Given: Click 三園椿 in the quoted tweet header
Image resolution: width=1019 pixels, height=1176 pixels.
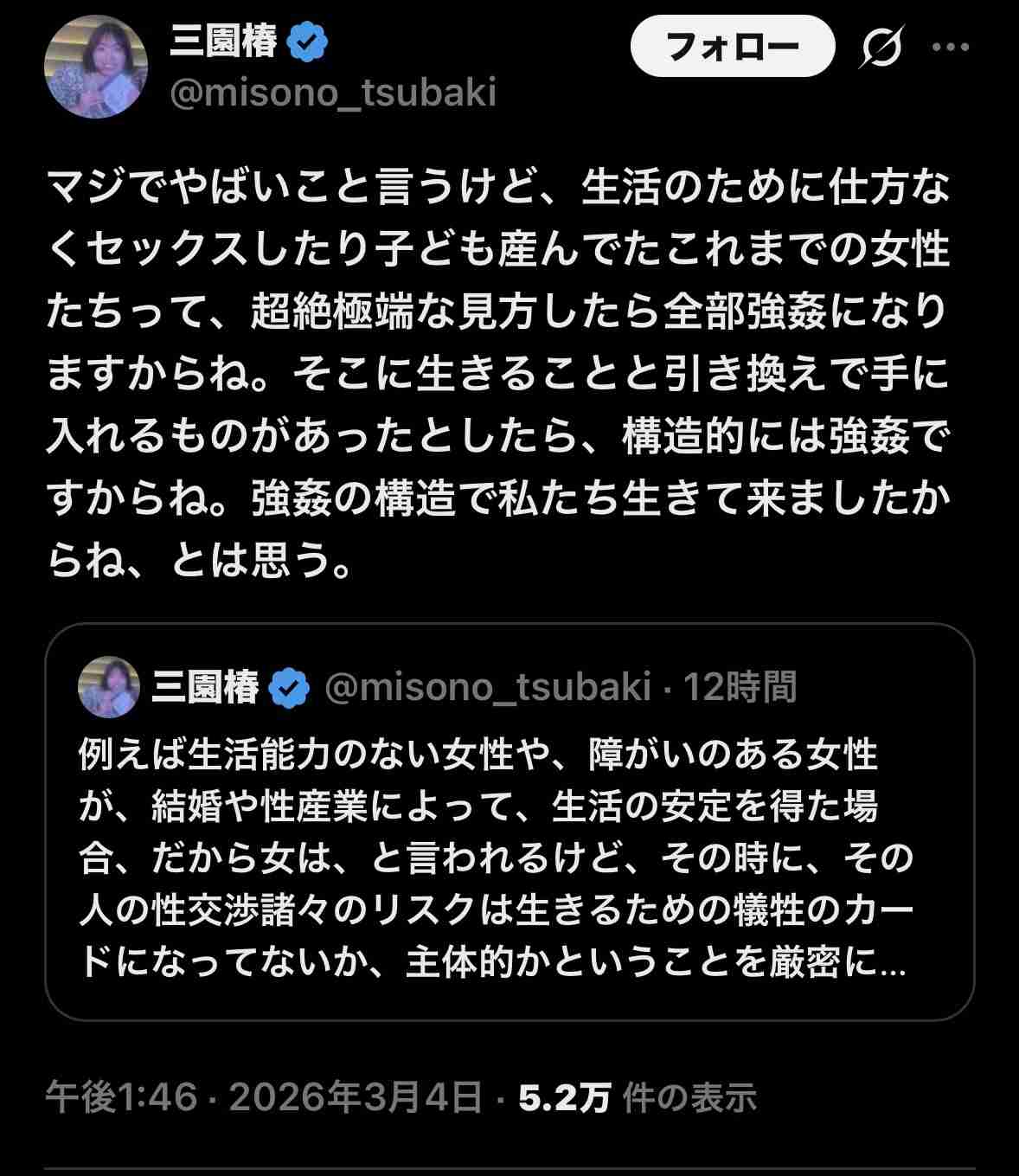Looking at the screenshot, I should pyautogui.click(x=203, y=686).
